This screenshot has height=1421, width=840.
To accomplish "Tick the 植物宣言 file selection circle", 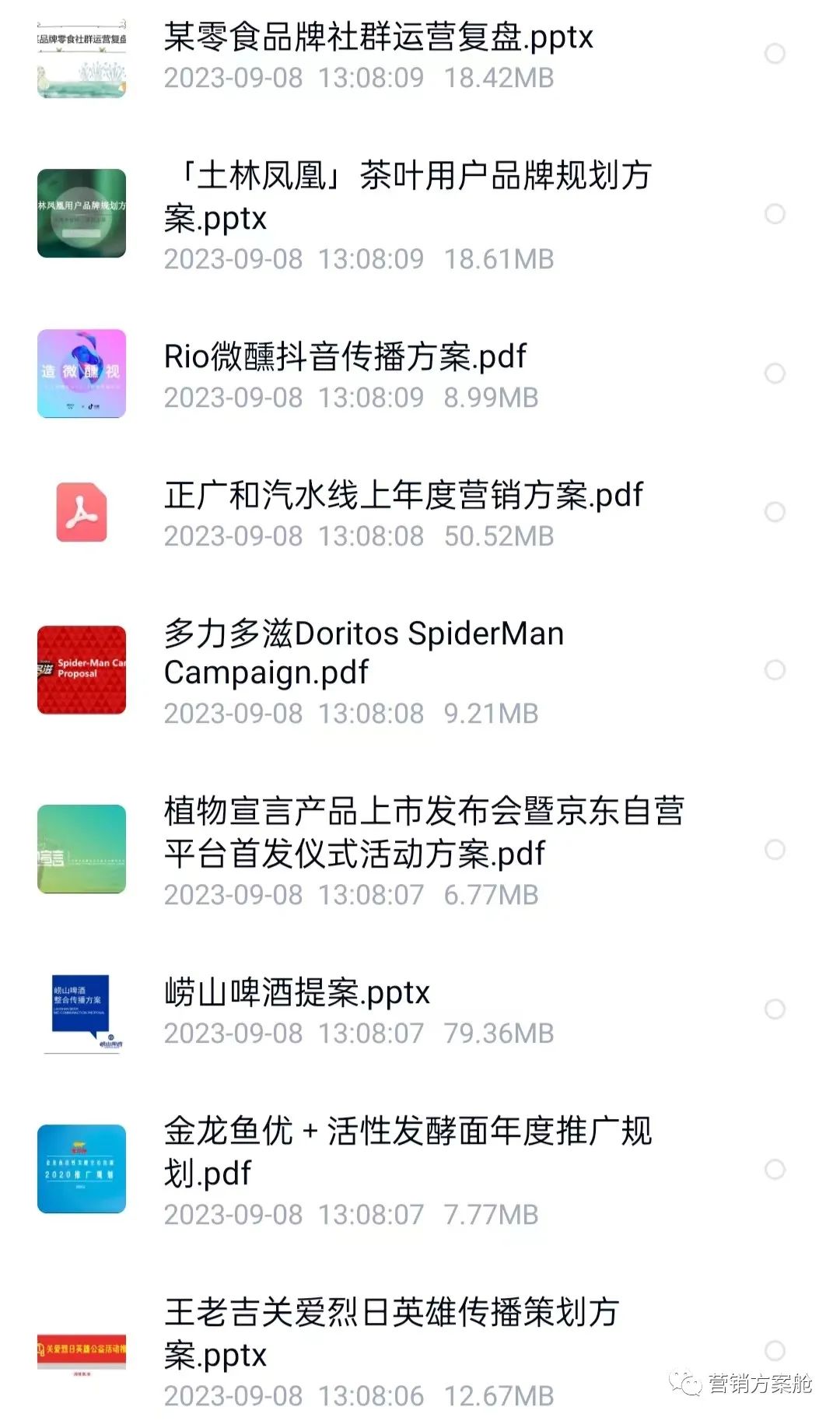I will [775, 850].
